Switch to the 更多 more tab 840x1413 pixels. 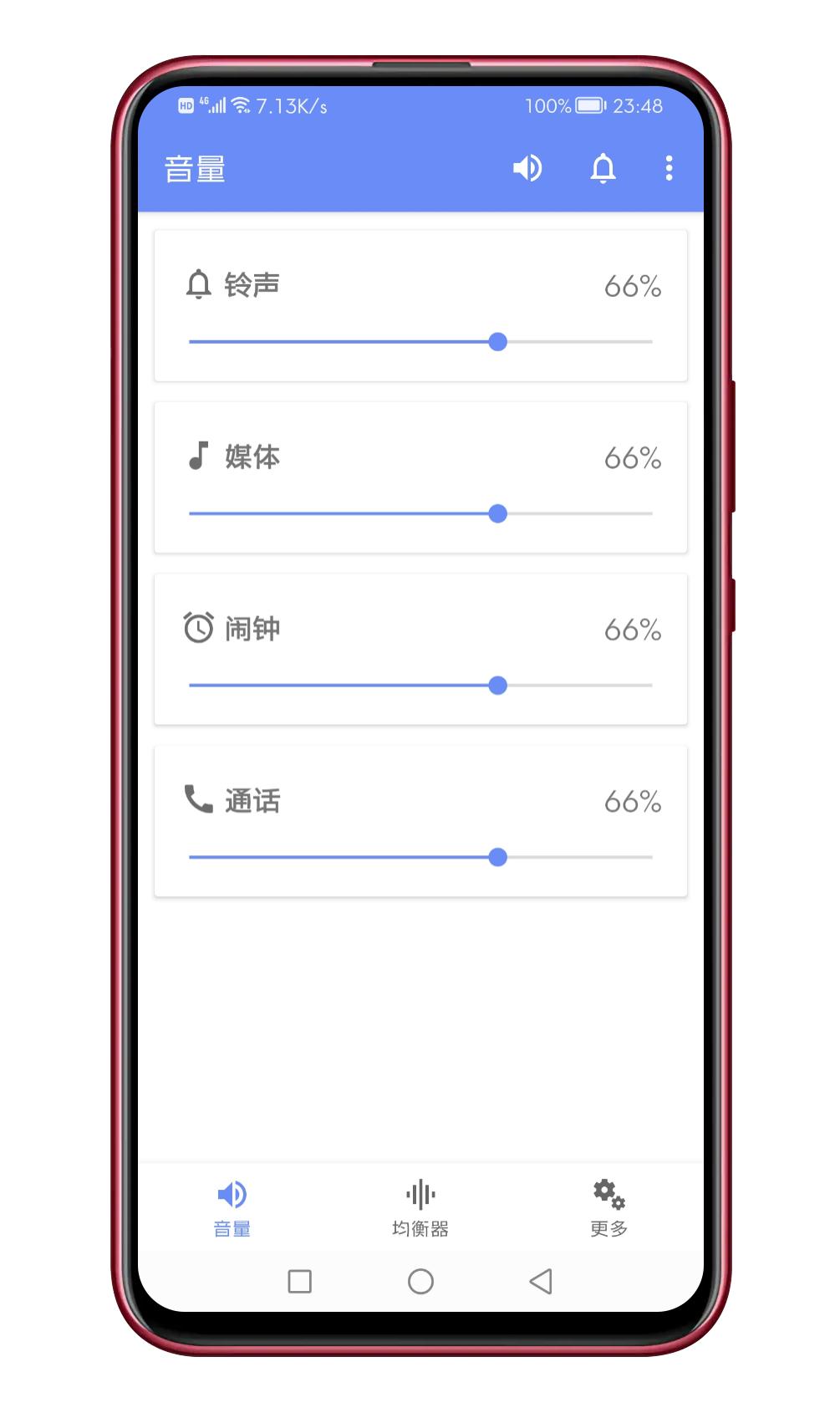click(608, 1207)
